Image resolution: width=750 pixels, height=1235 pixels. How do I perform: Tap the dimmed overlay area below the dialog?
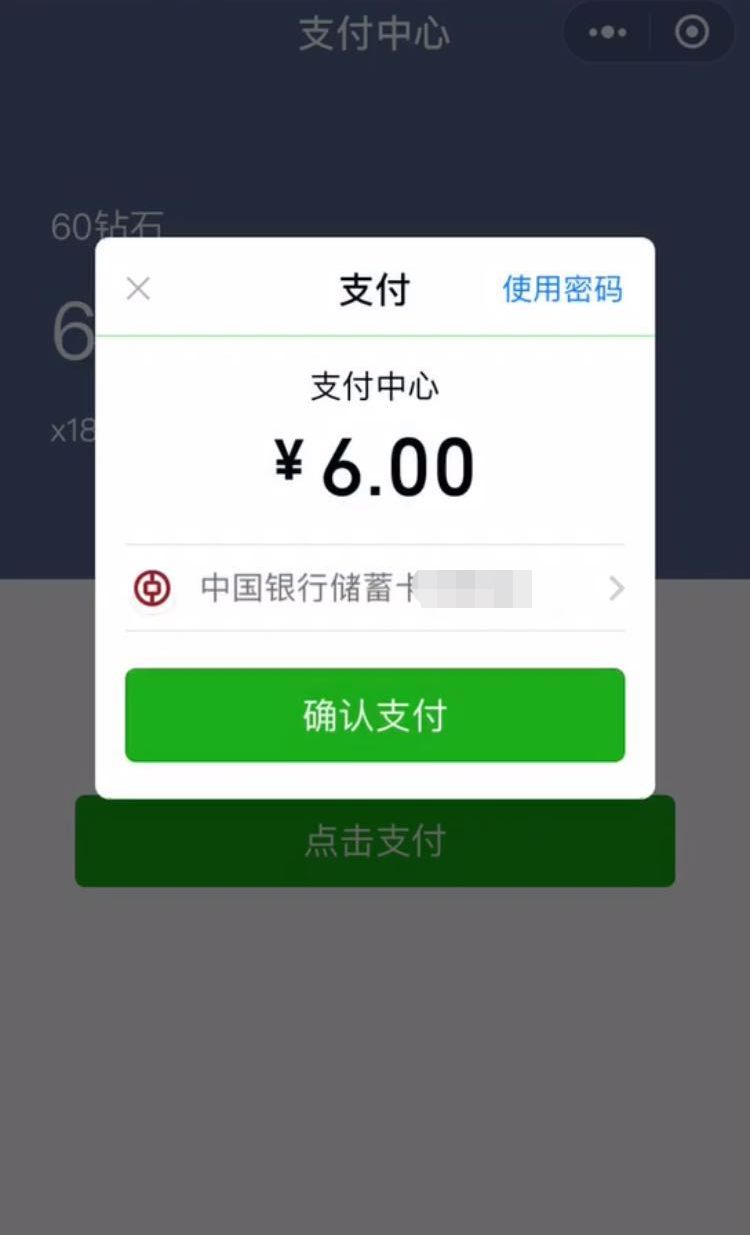(x=375, y=1050)
